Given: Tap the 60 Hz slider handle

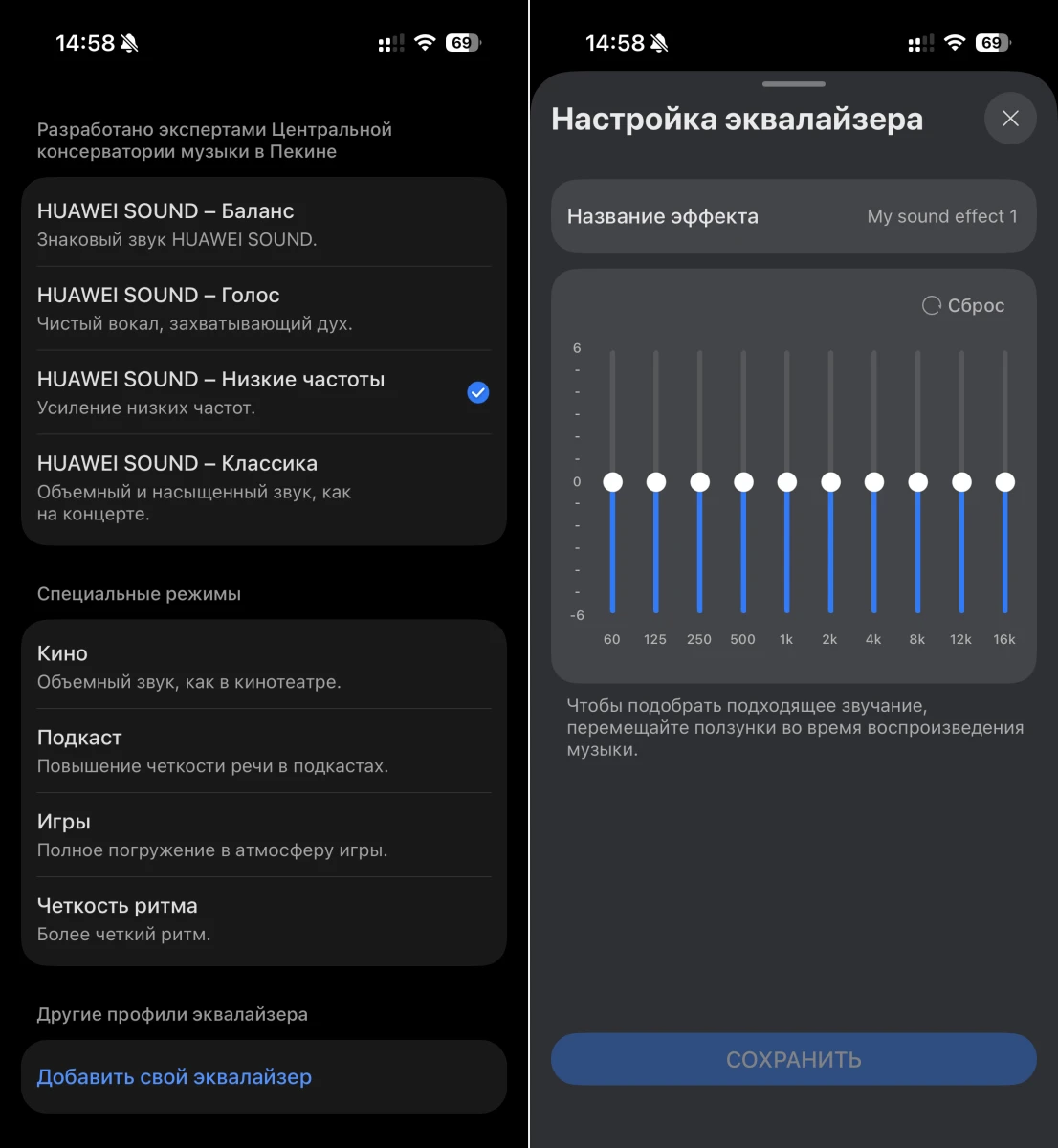Looking at the screenshot, I should coord(612,482).
